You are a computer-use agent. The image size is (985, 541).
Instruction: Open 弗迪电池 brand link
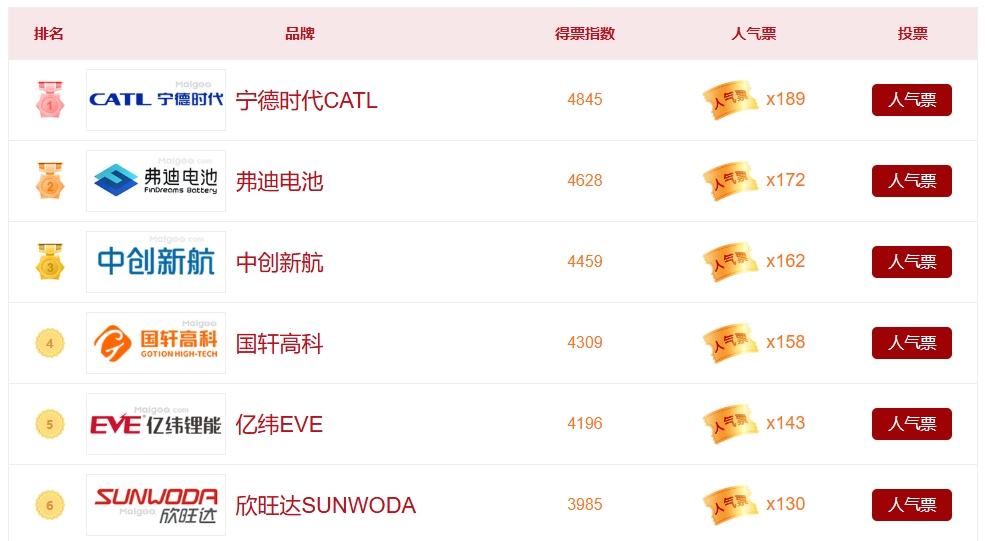click(x=279, y=182)
